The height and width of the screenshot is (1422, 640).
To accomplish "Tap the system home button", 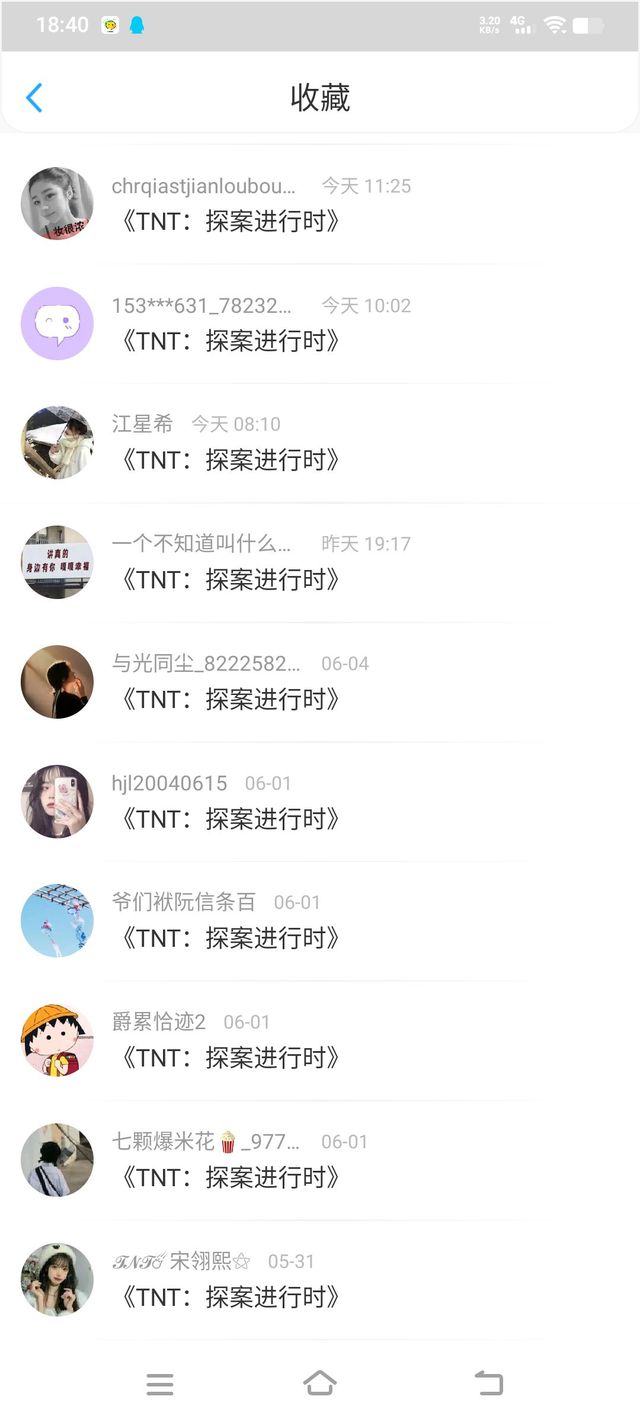I will [x=319, y=1384].
